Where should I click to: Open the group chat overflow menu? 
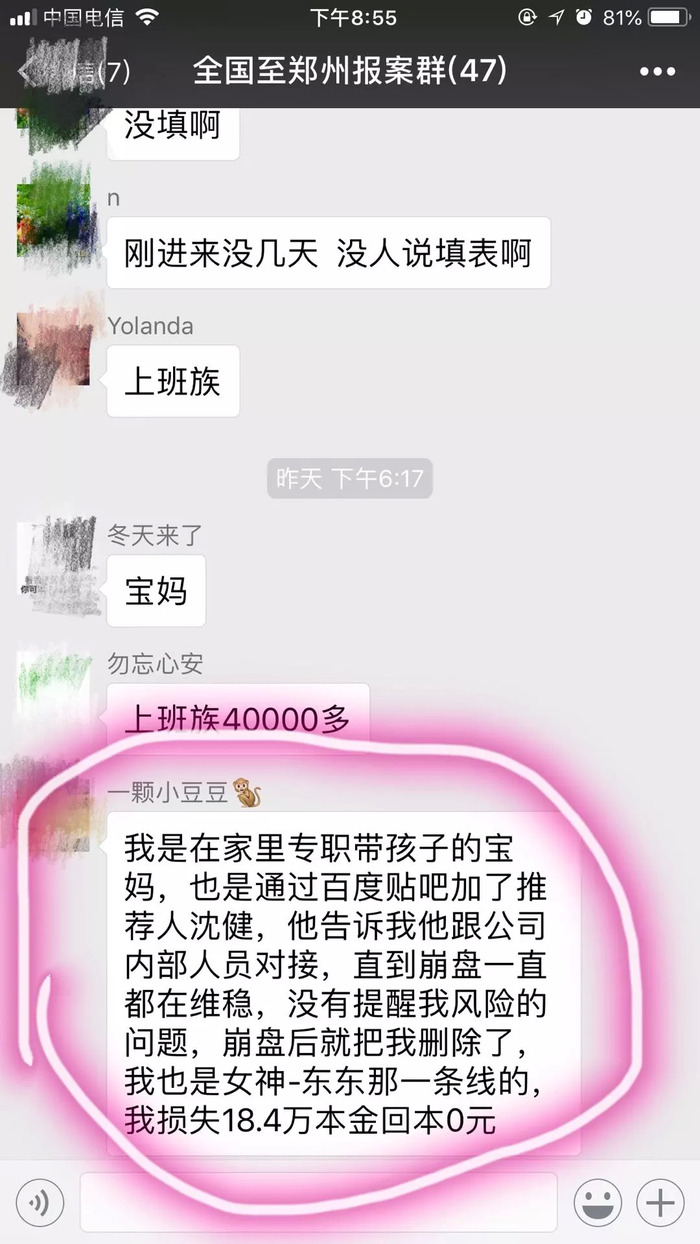click(x=657, y=72)
